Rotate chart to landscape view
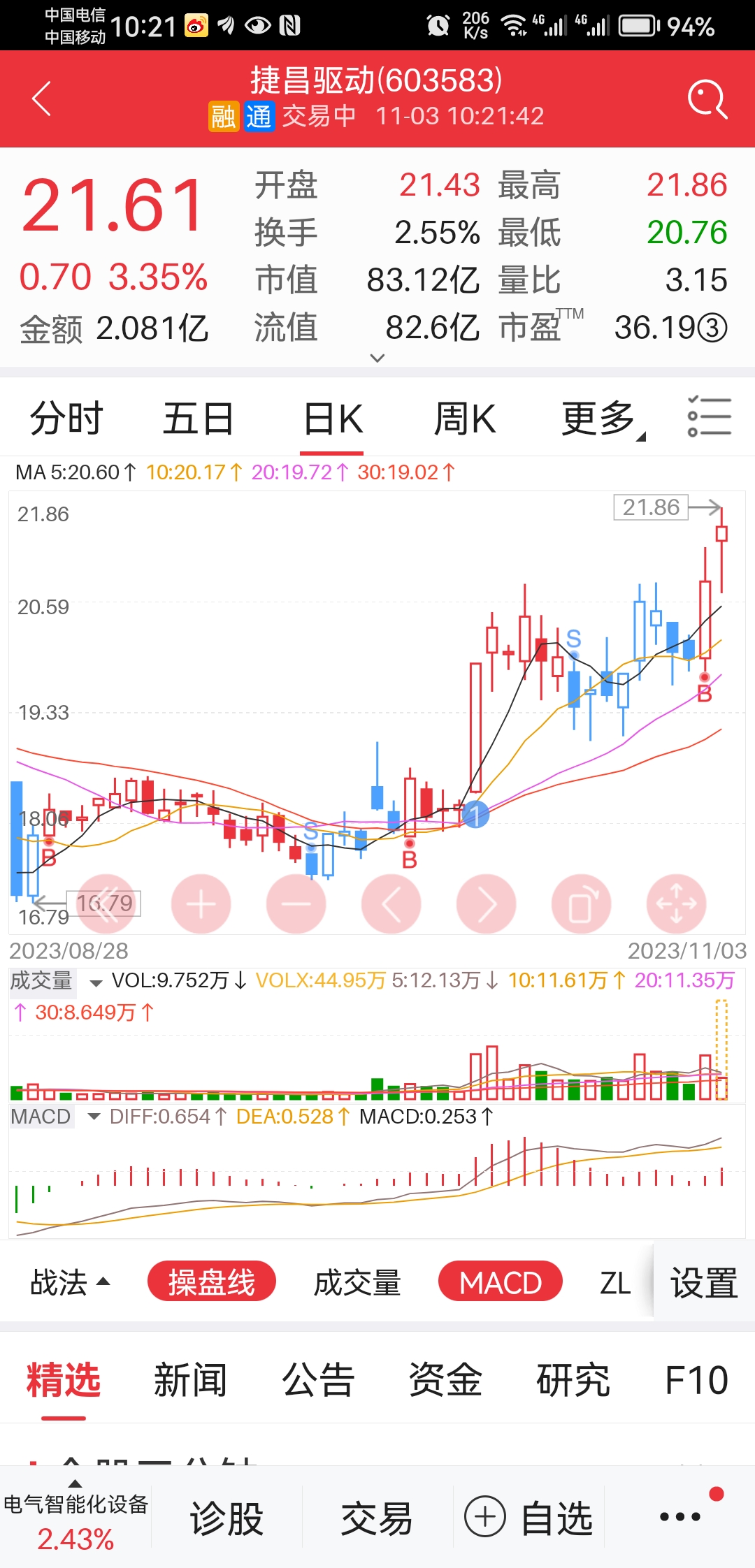The width and height of the screenshot is (755, 1568). pyautogui.click(x=582, y=904)
